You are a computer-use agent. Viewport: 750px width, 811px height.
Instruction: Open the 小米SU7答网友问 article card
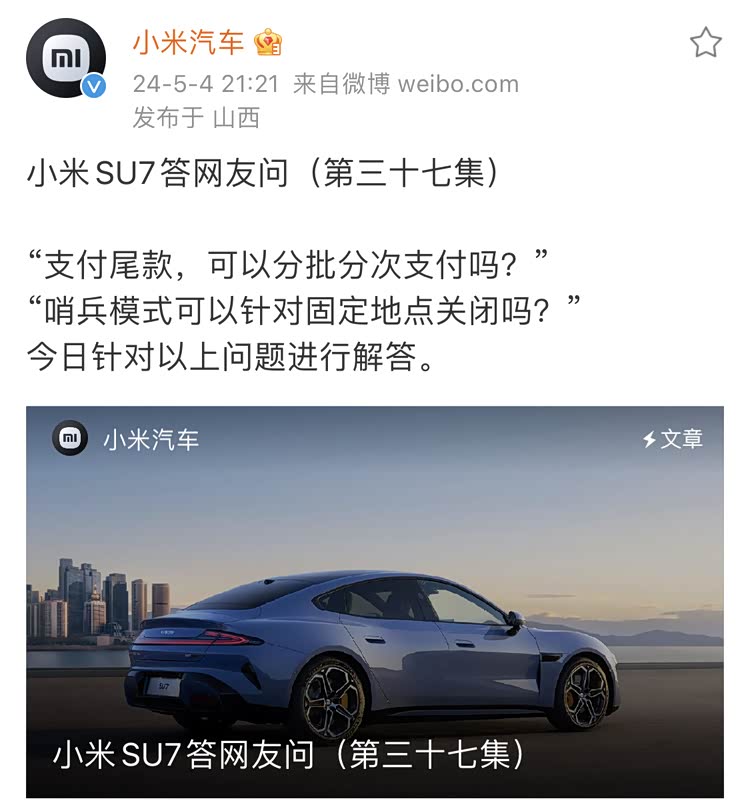[x=374, y=600]
